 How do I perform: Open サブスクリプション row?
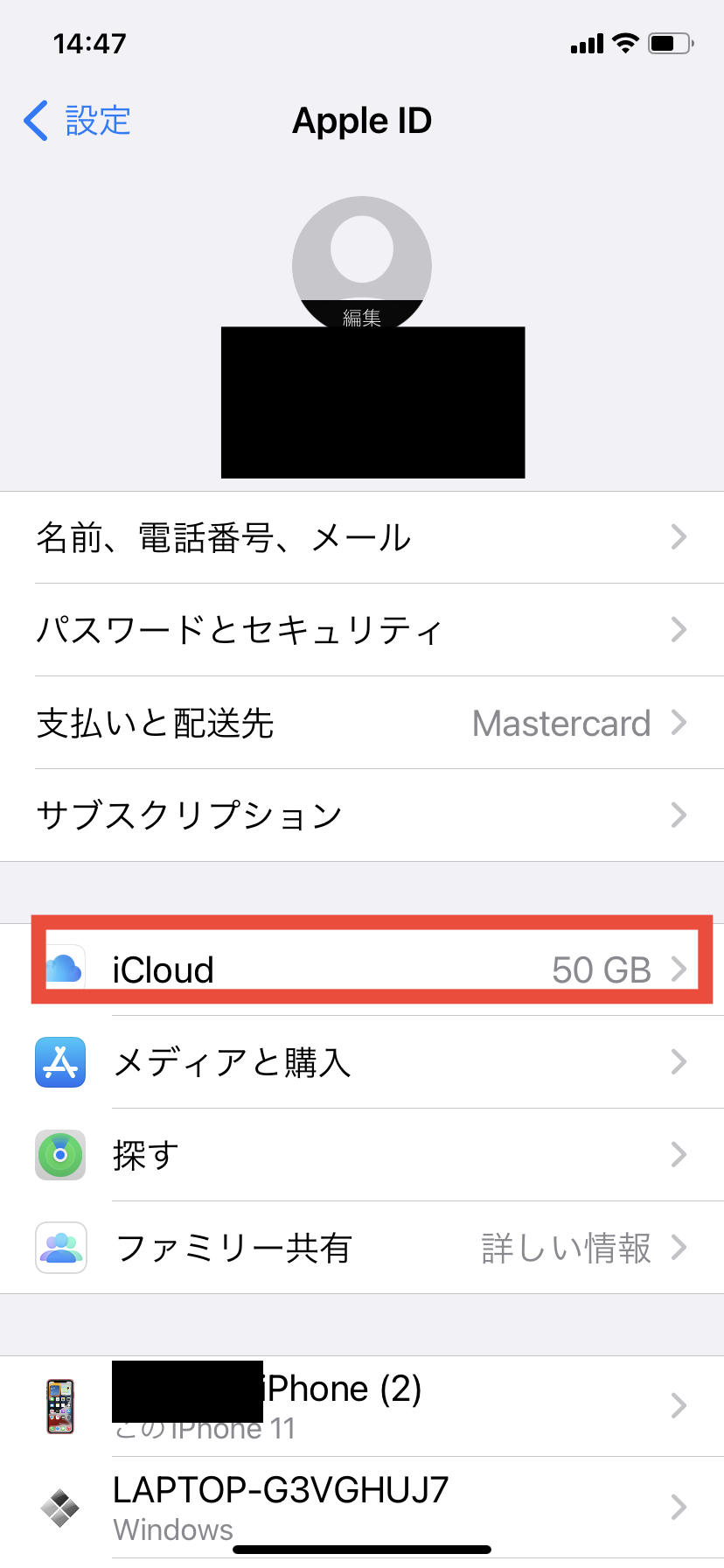point(361,815)
